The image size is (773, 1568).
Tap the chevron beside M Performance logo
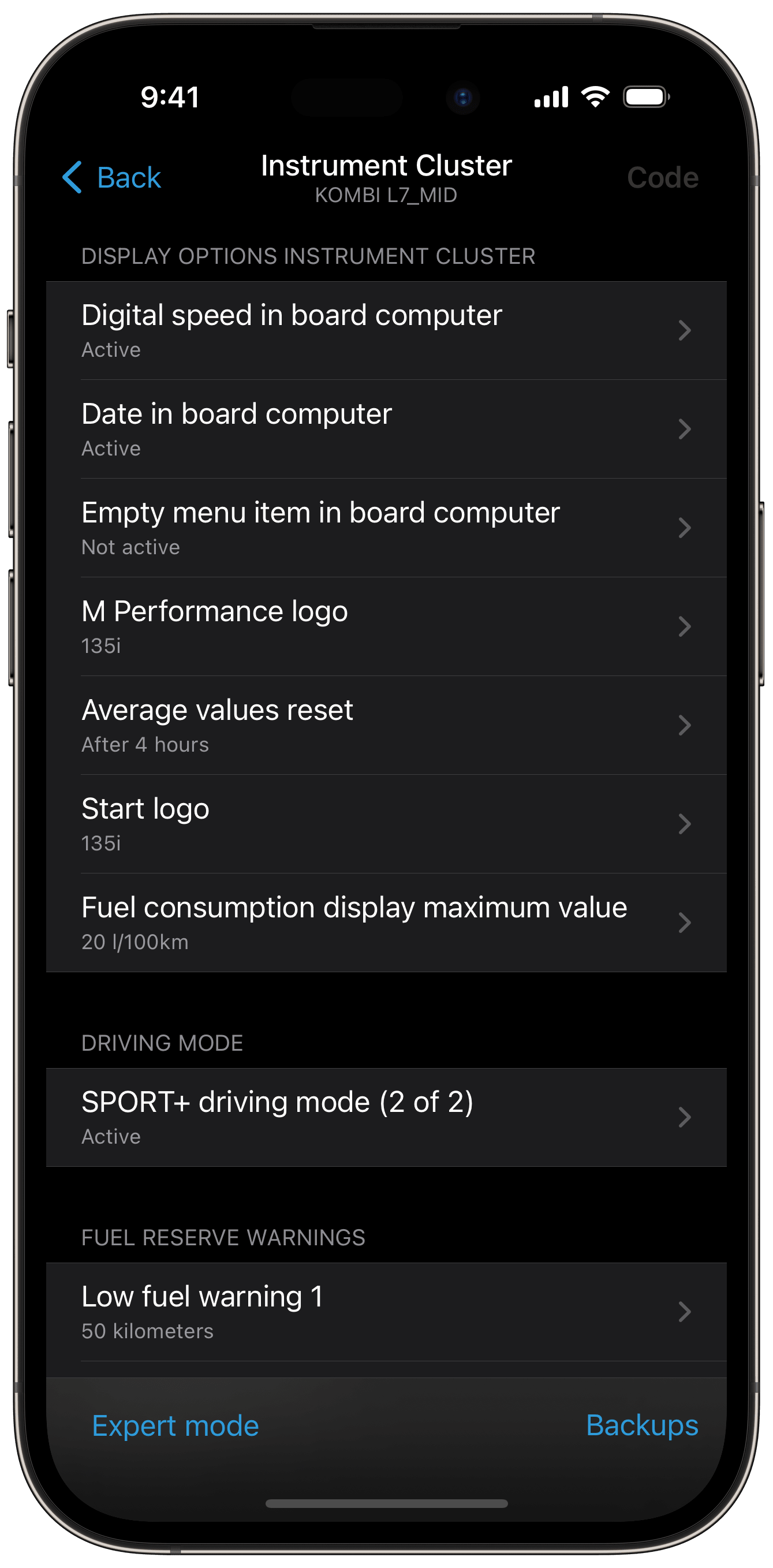tap(684, 626)
